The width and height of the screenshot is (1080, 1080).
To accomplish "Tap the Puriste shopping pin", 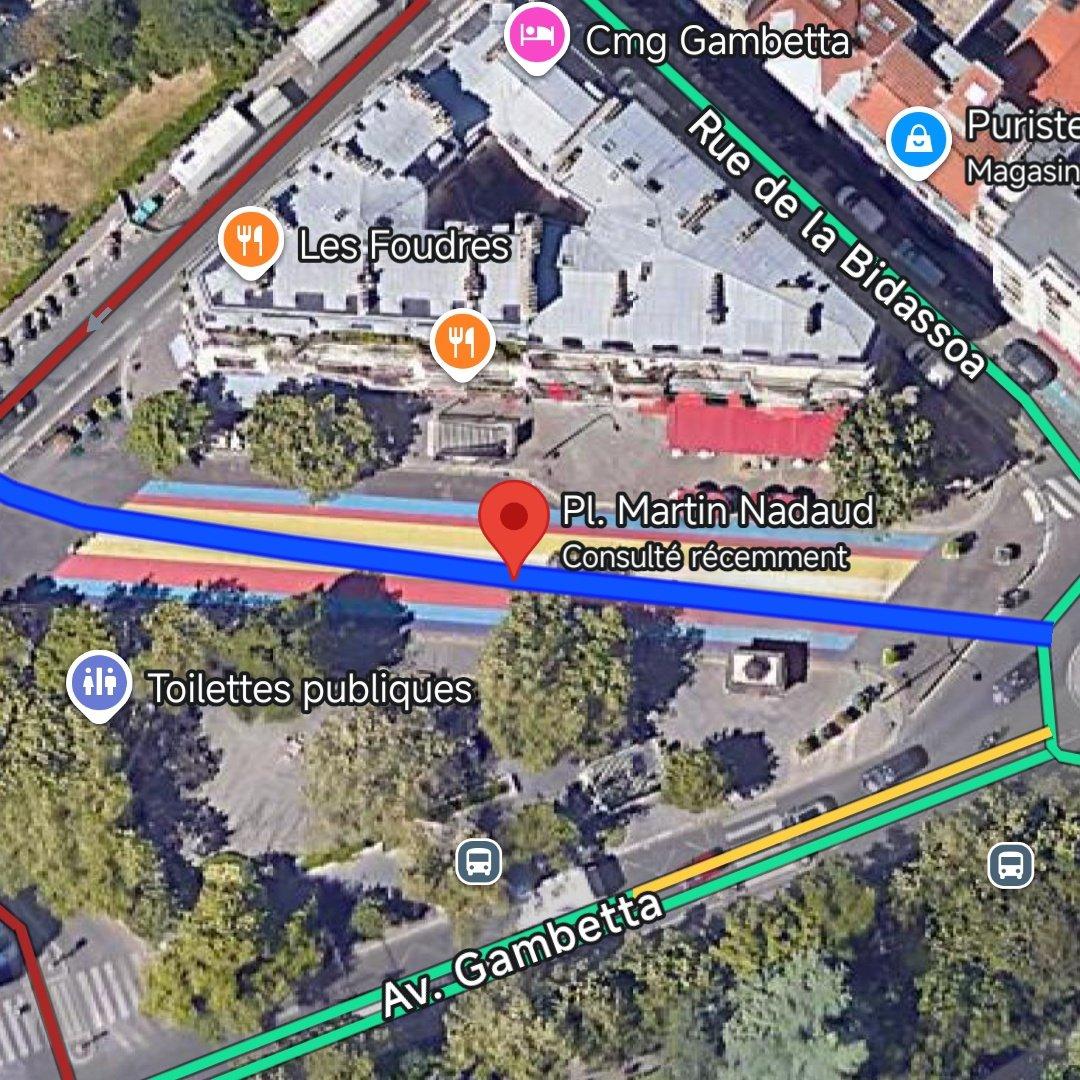I will pos(917,141).
